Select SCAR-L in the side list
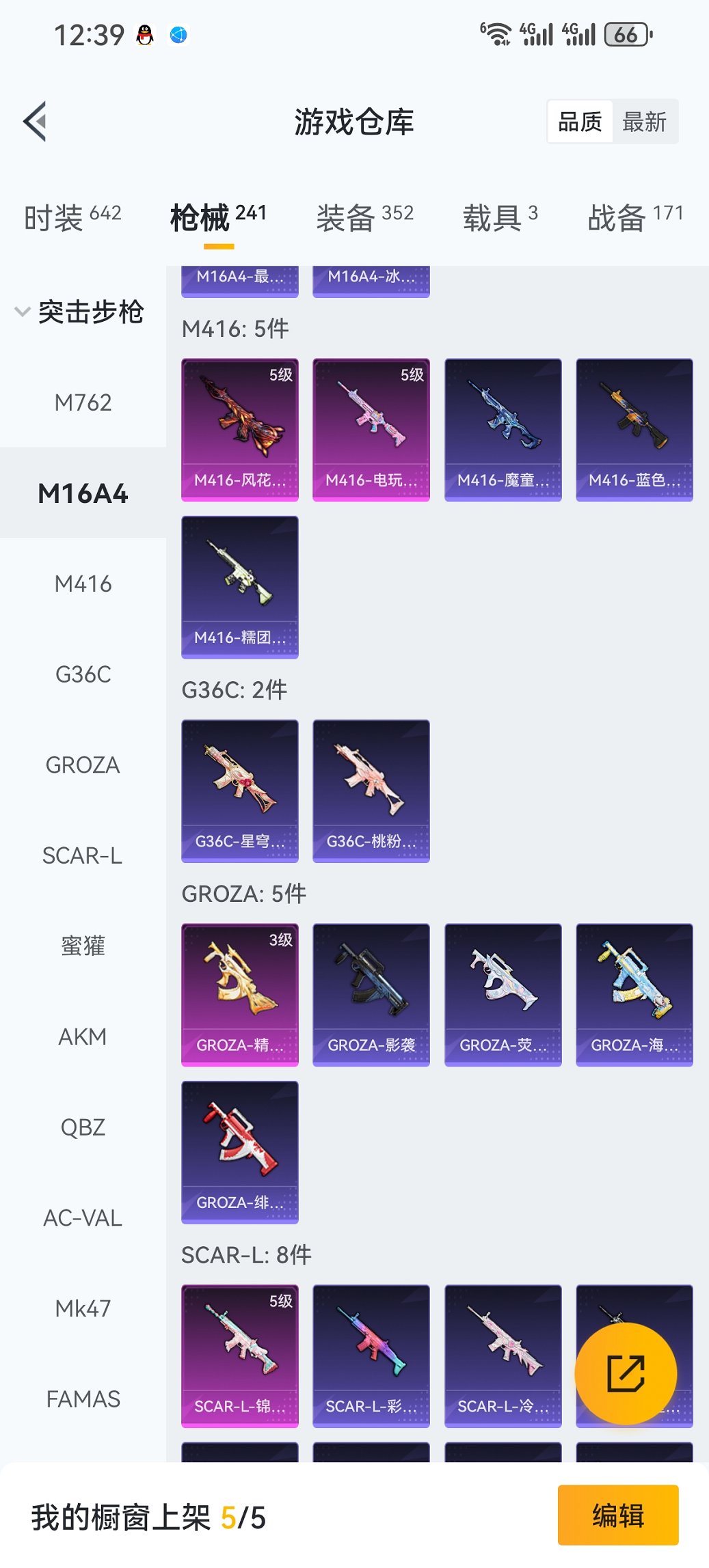Screen dimensions: 709x1568 (x=83, y=855)
